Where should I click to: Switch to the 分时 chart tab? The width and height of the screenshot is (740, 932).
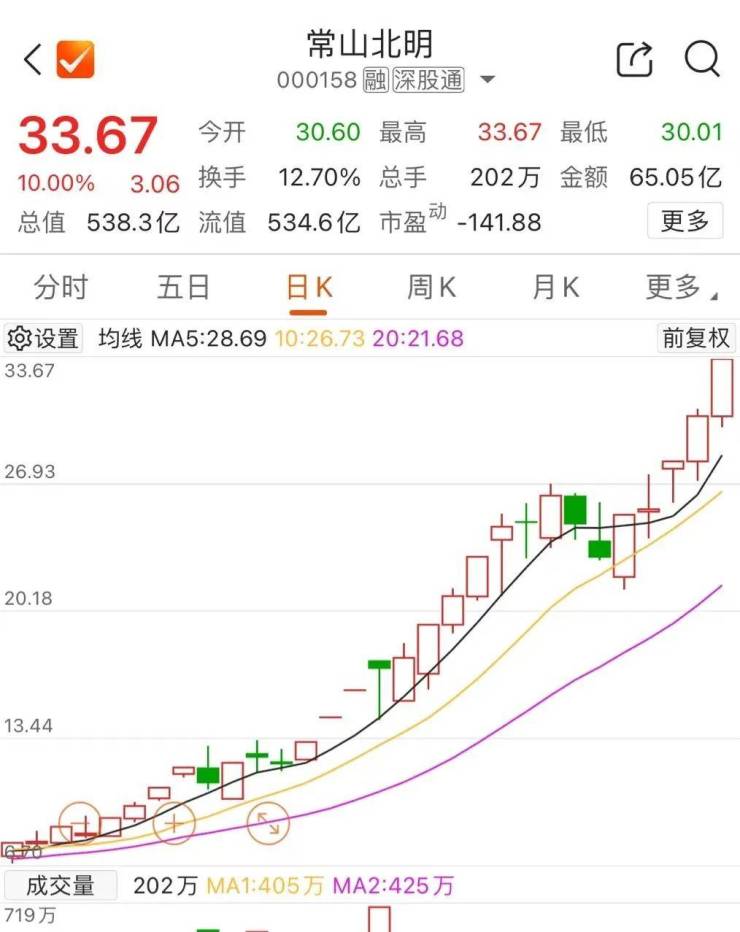tap(61, 288)
